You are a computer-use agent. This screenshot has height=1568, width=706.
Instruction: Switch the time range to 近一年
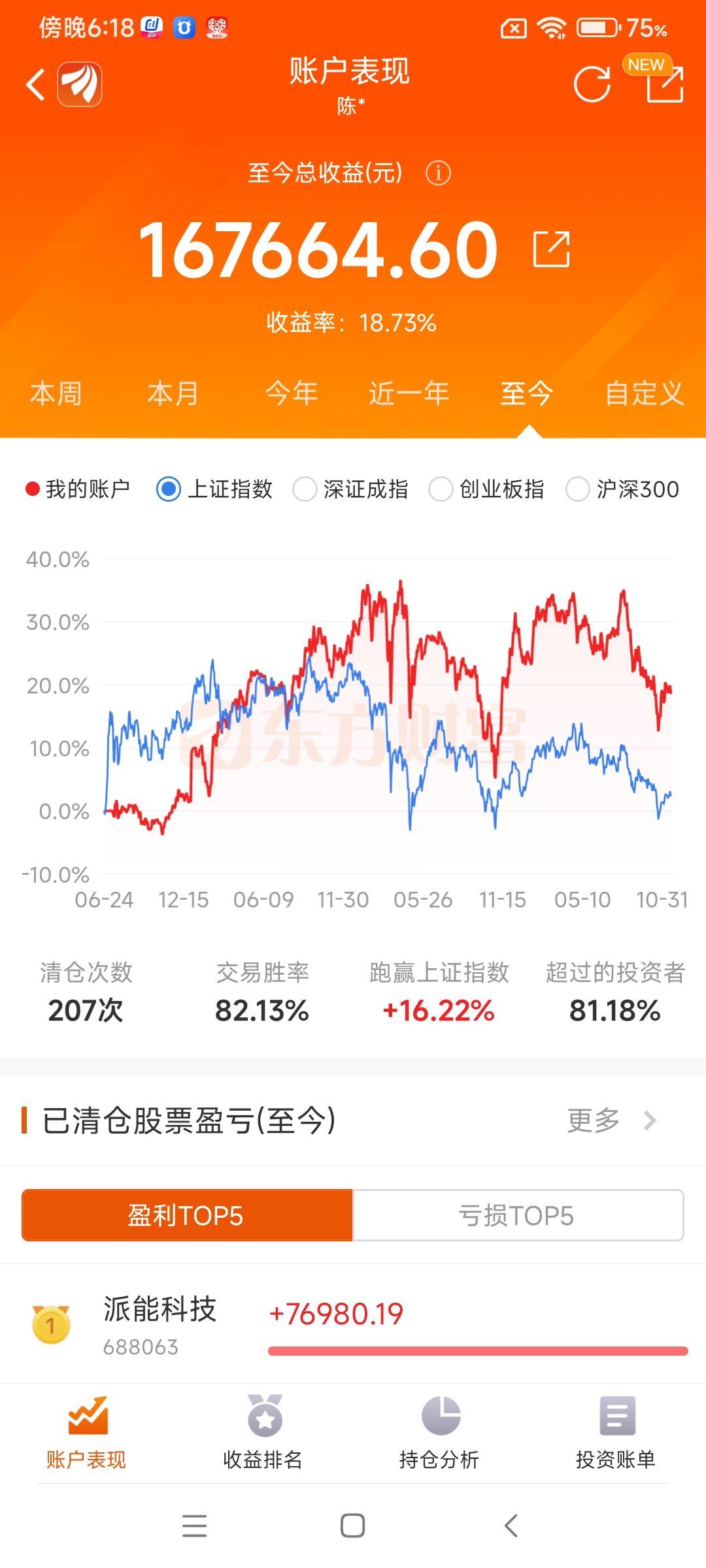tap(407, 393)
